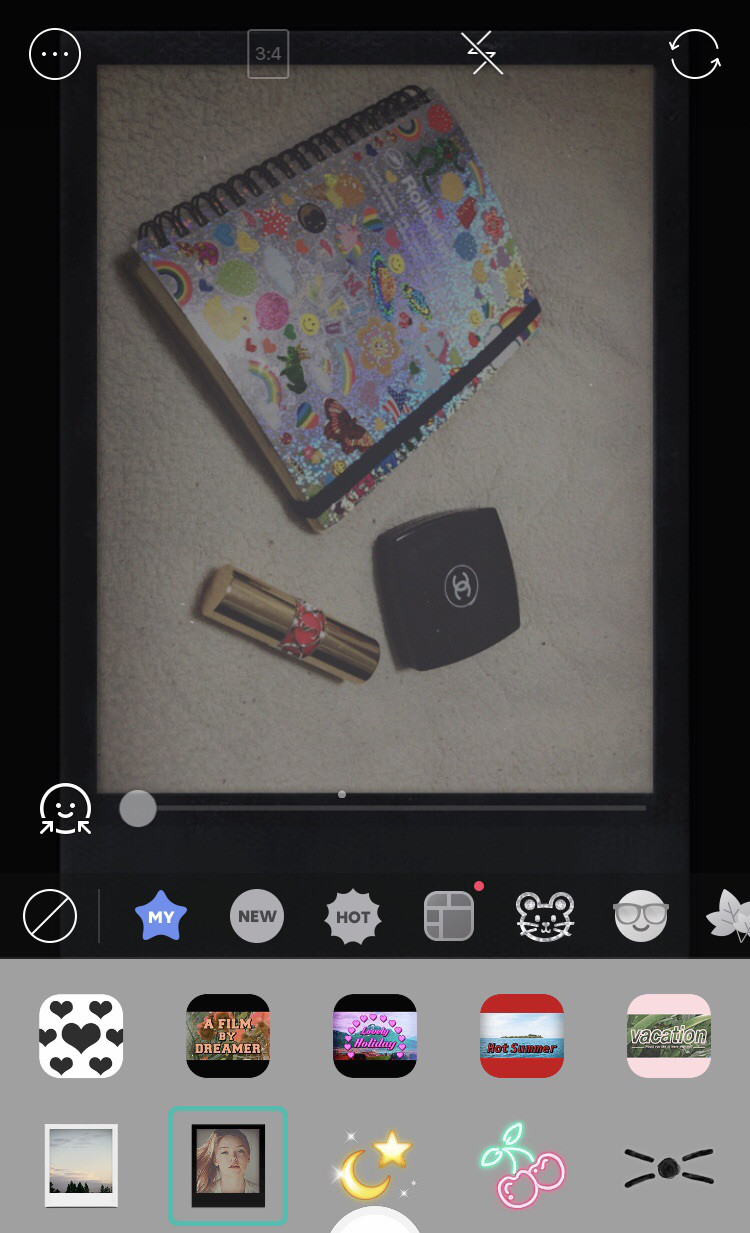Pick the neon cherries sticker

point(522,1166)
